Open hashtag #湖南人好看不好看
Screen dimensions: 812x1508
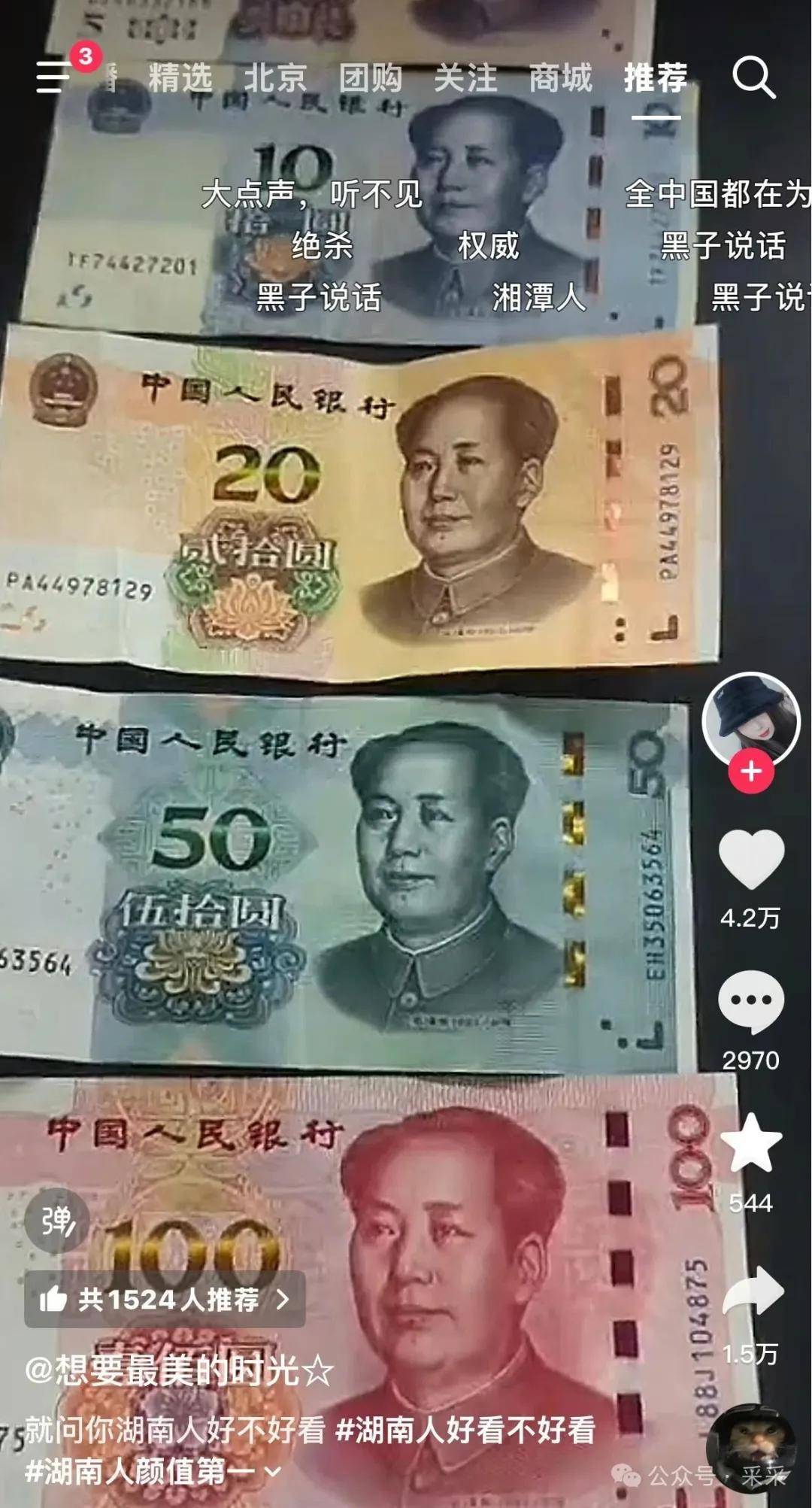465,1430
